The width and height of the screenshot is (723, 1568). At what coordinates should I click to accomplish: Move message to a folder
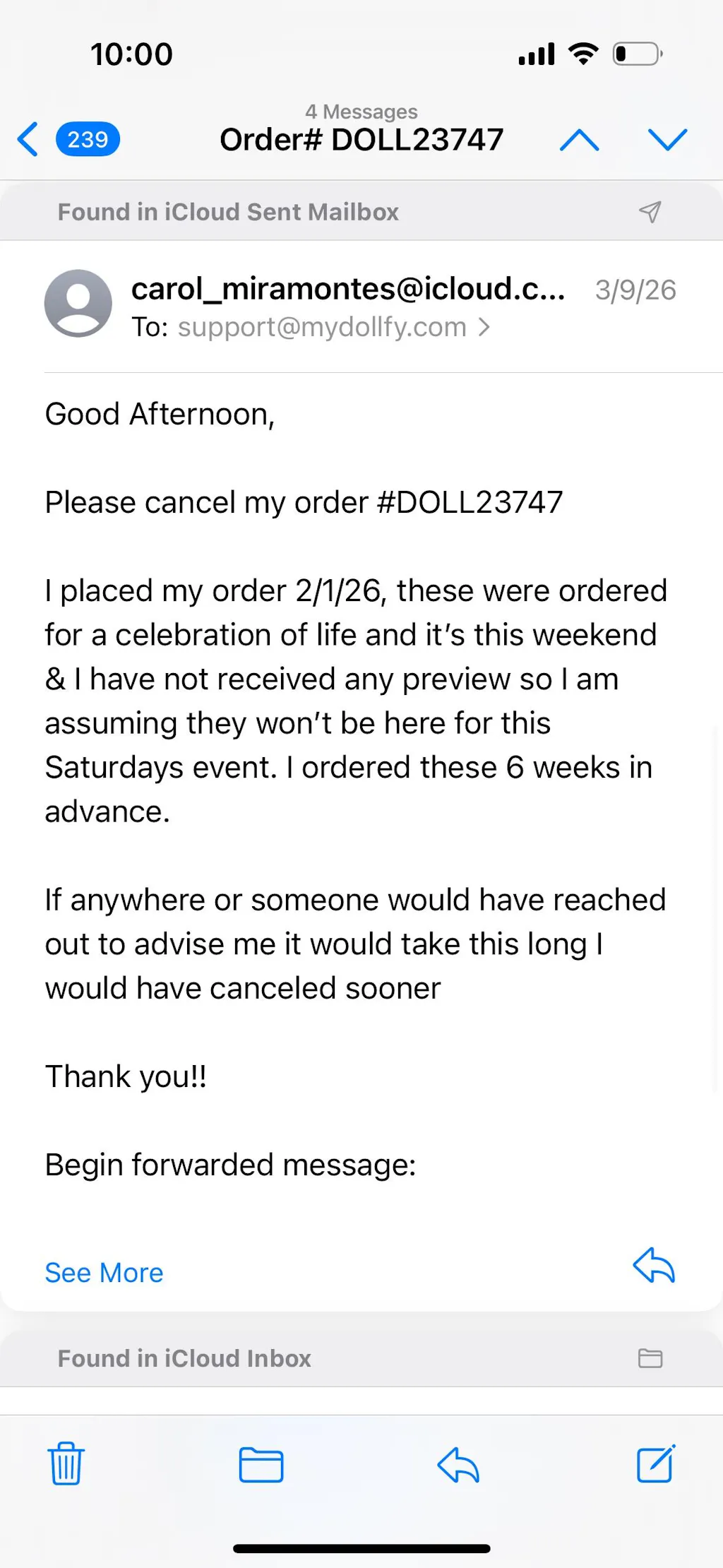pyautogui.click(x=261, y=1464)
